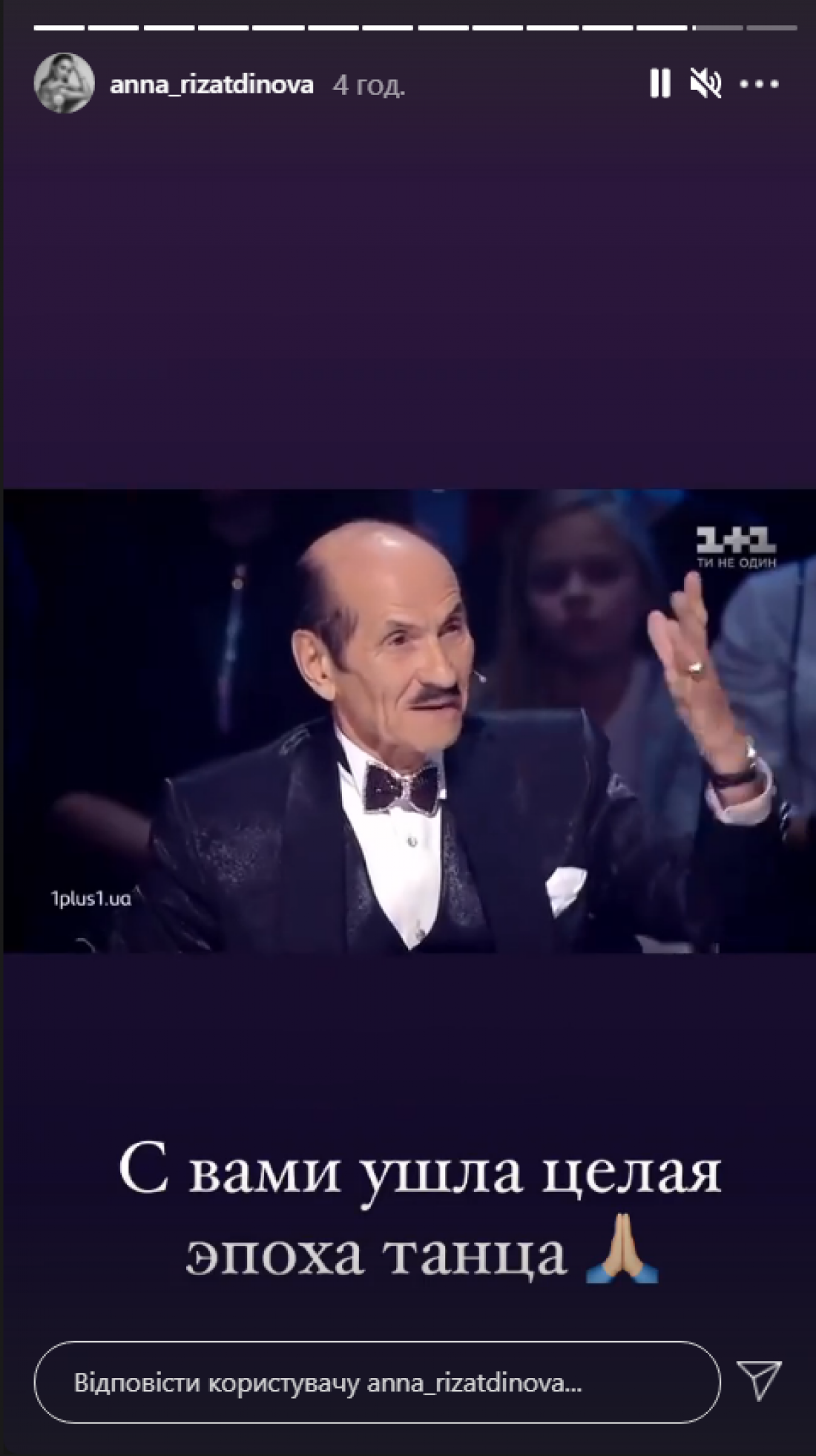
Task: Open the three-dot story options menu
Action: coord(760,85)
